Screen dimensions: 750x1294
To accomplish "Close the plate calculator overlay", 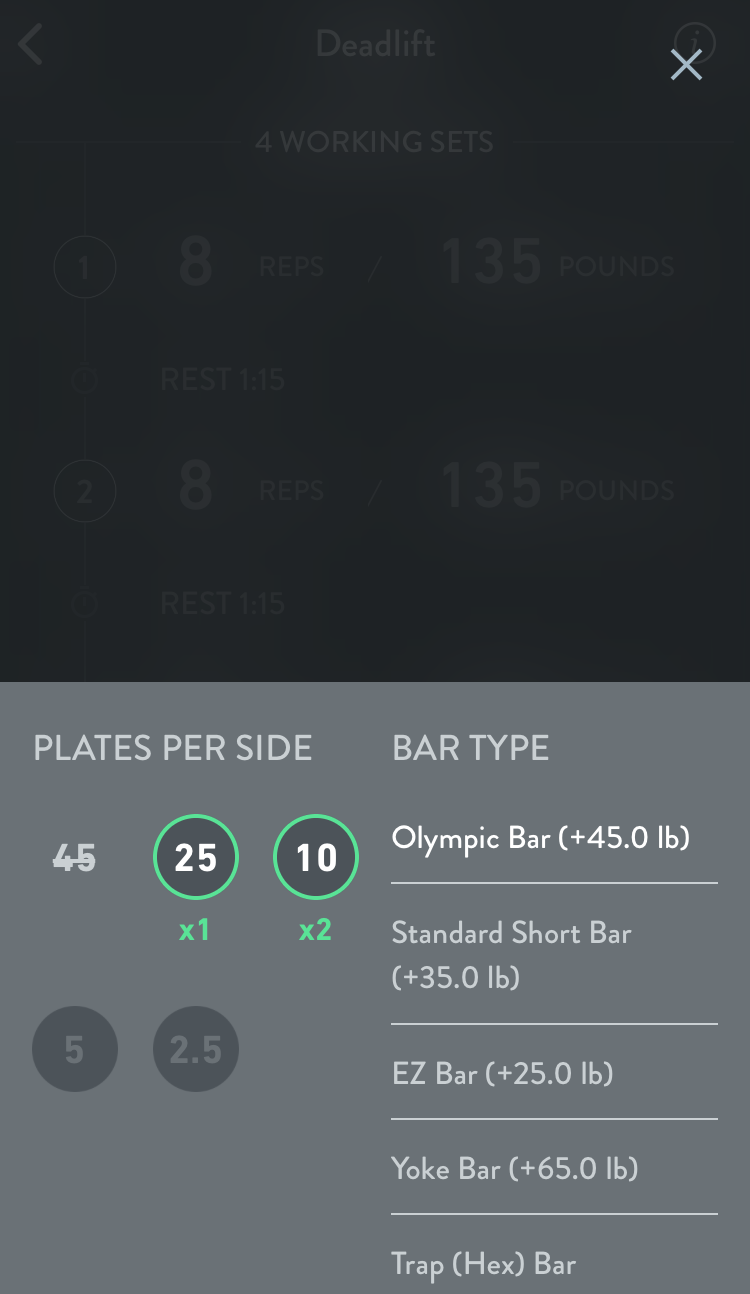I will [x=686, y=65].
